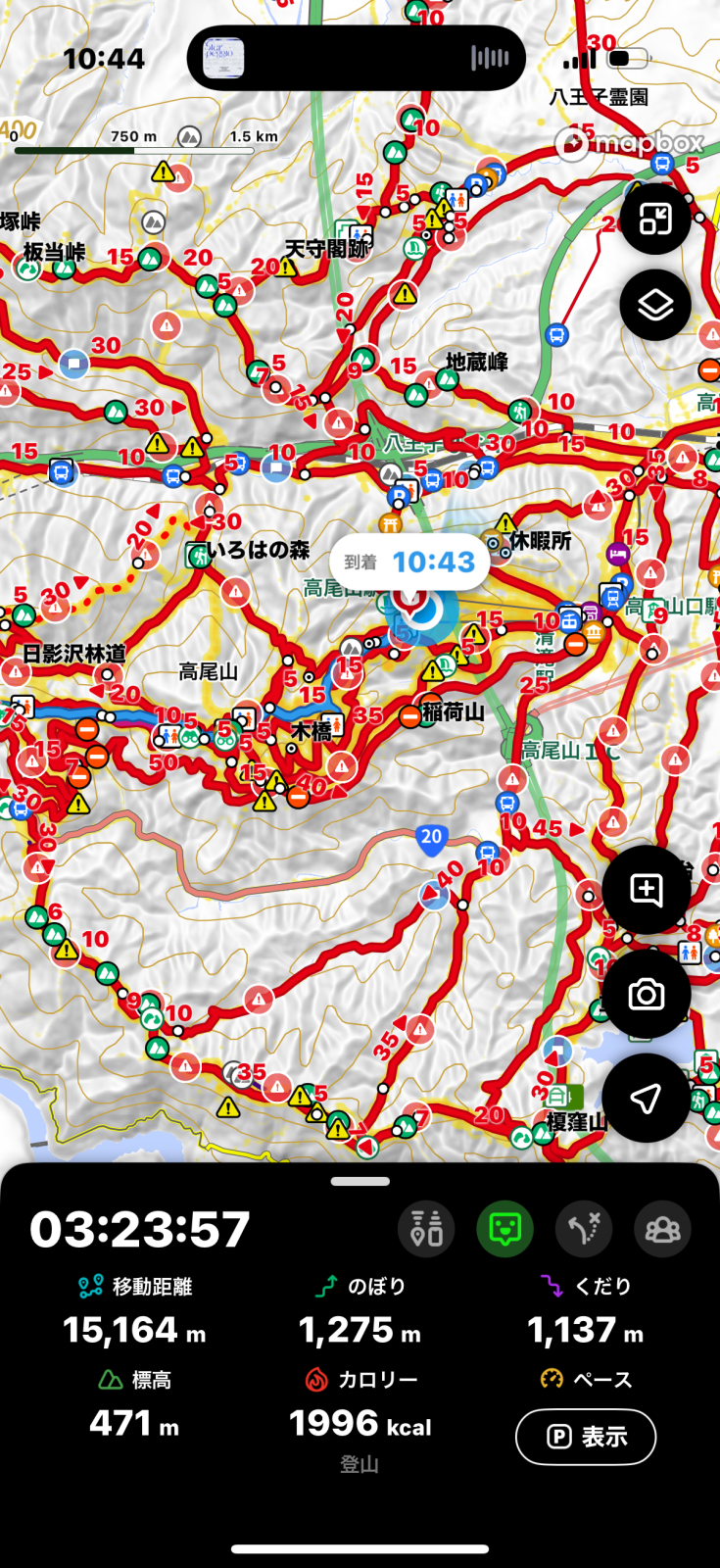Open the off-route warning arrow icon

point(584,1228)
